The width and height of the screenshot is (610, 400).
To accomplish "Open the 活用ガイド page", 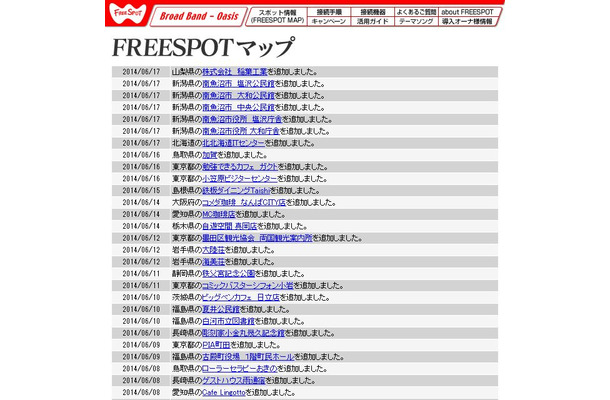I will pos(373,20).
